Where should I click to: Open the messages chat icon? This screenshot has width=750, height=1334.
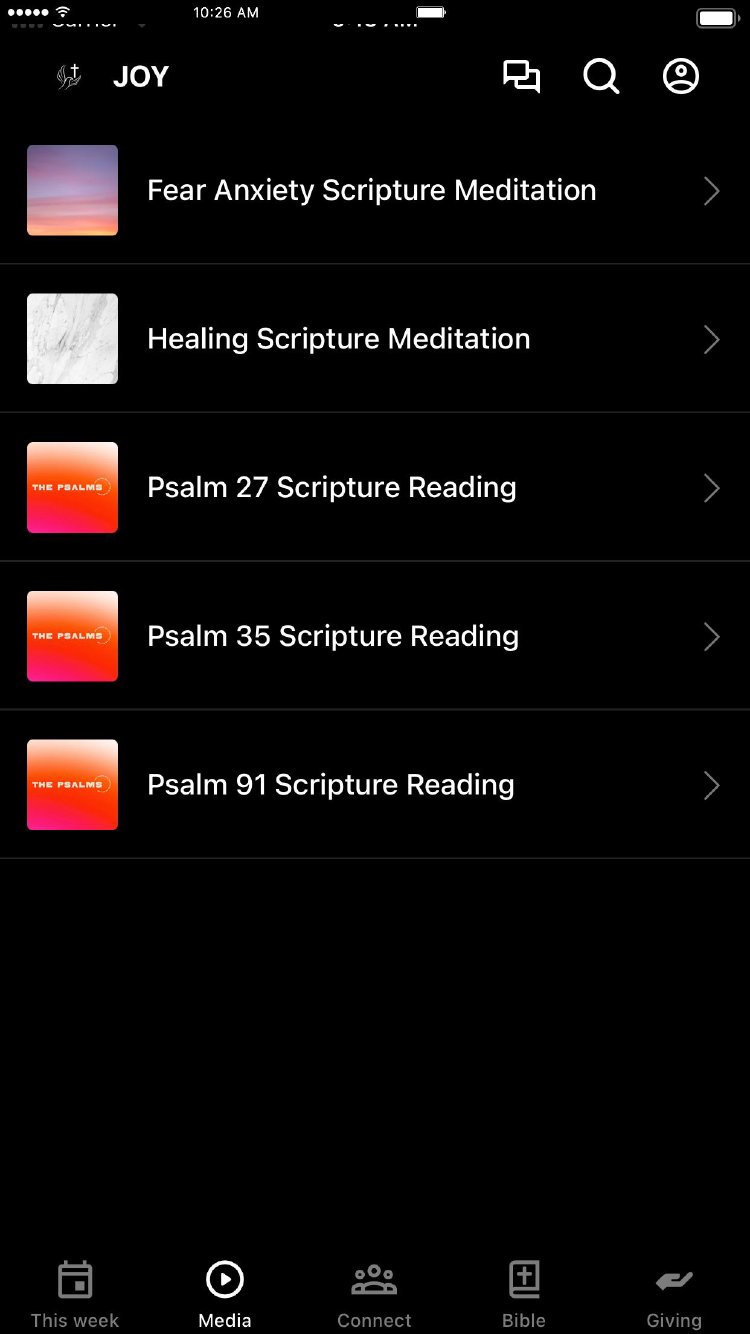pos(521,77)
